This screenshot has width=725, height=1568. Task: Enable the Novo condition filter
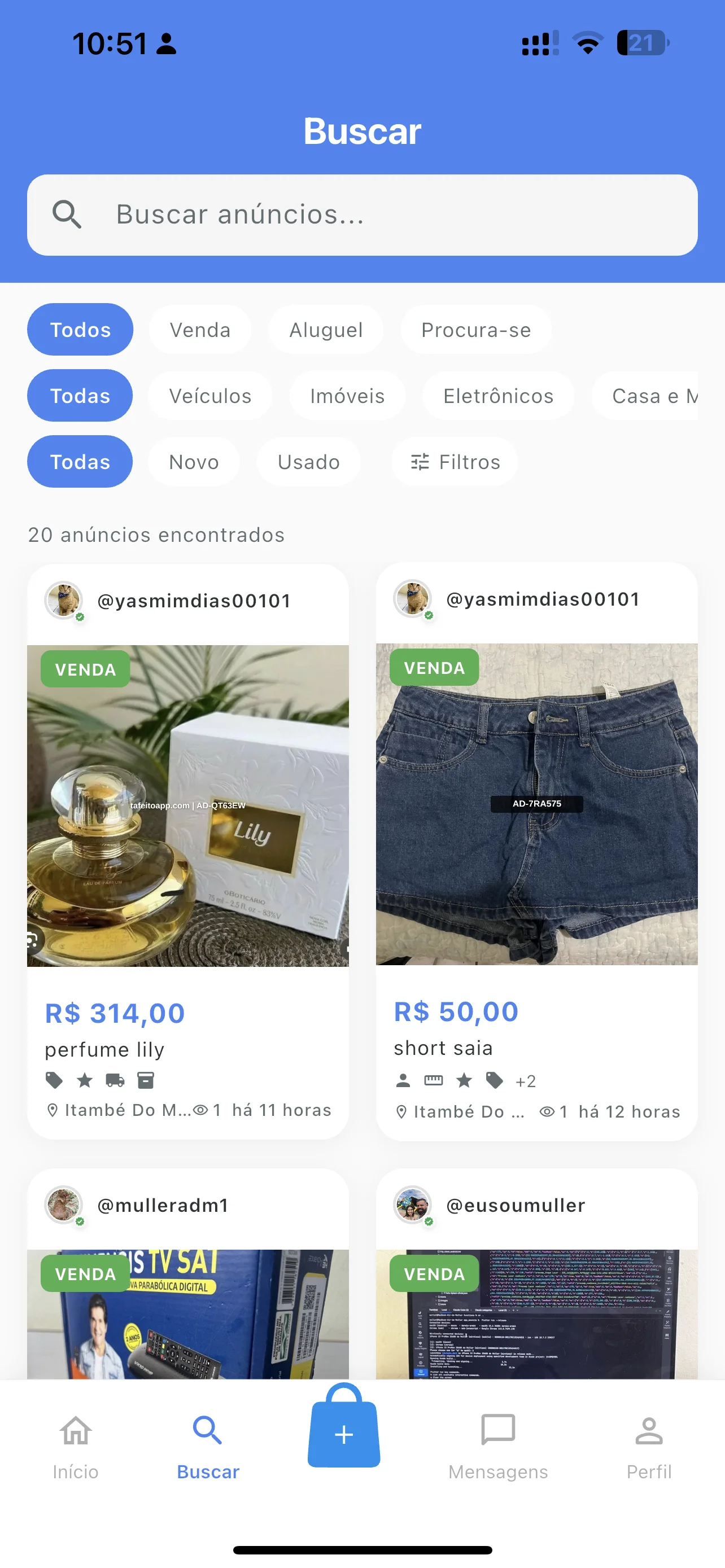pyautogui.click(x=194, y=461)
